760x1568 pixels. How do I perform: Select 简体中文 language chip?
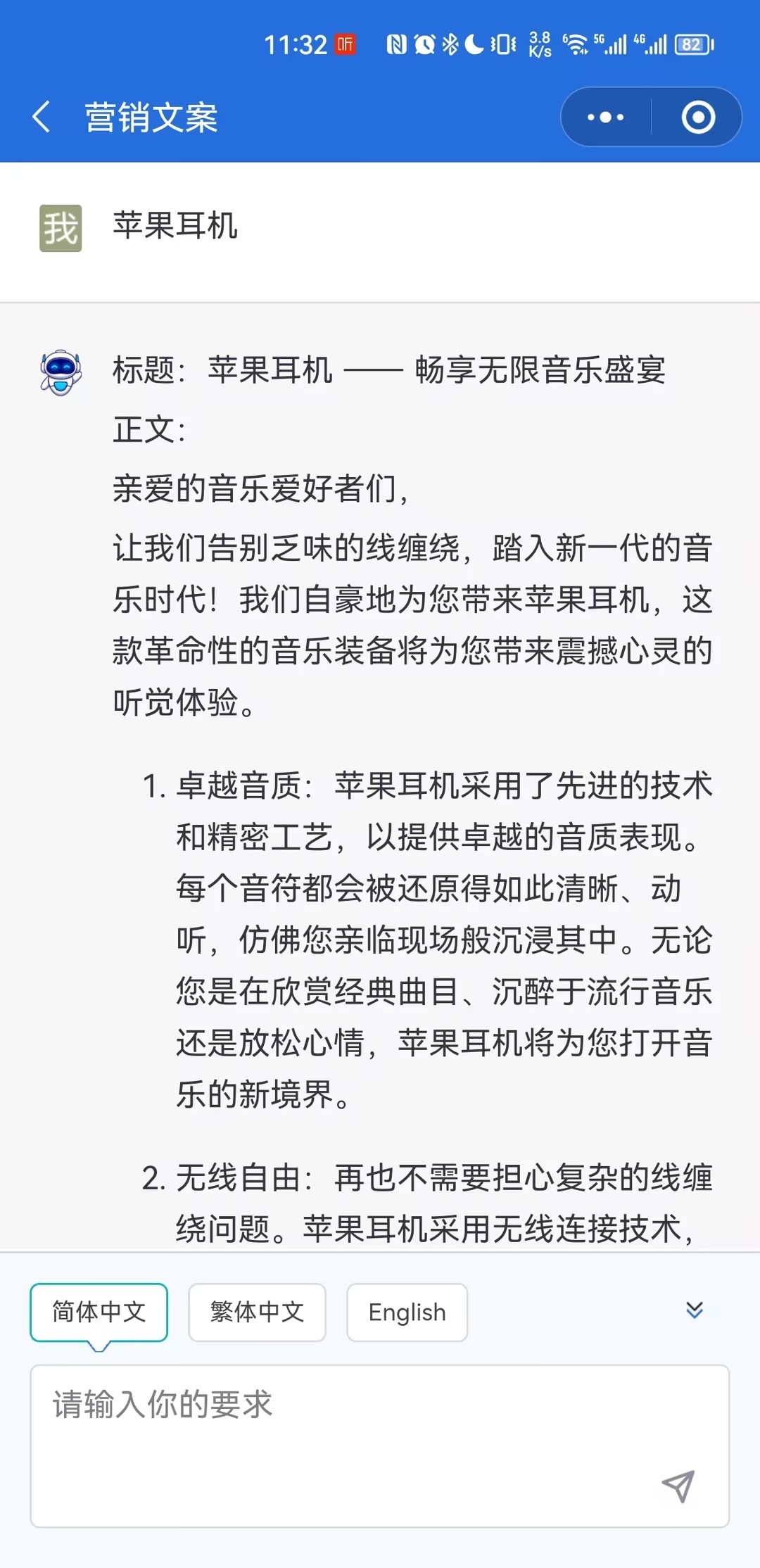tap(99, 1312)
